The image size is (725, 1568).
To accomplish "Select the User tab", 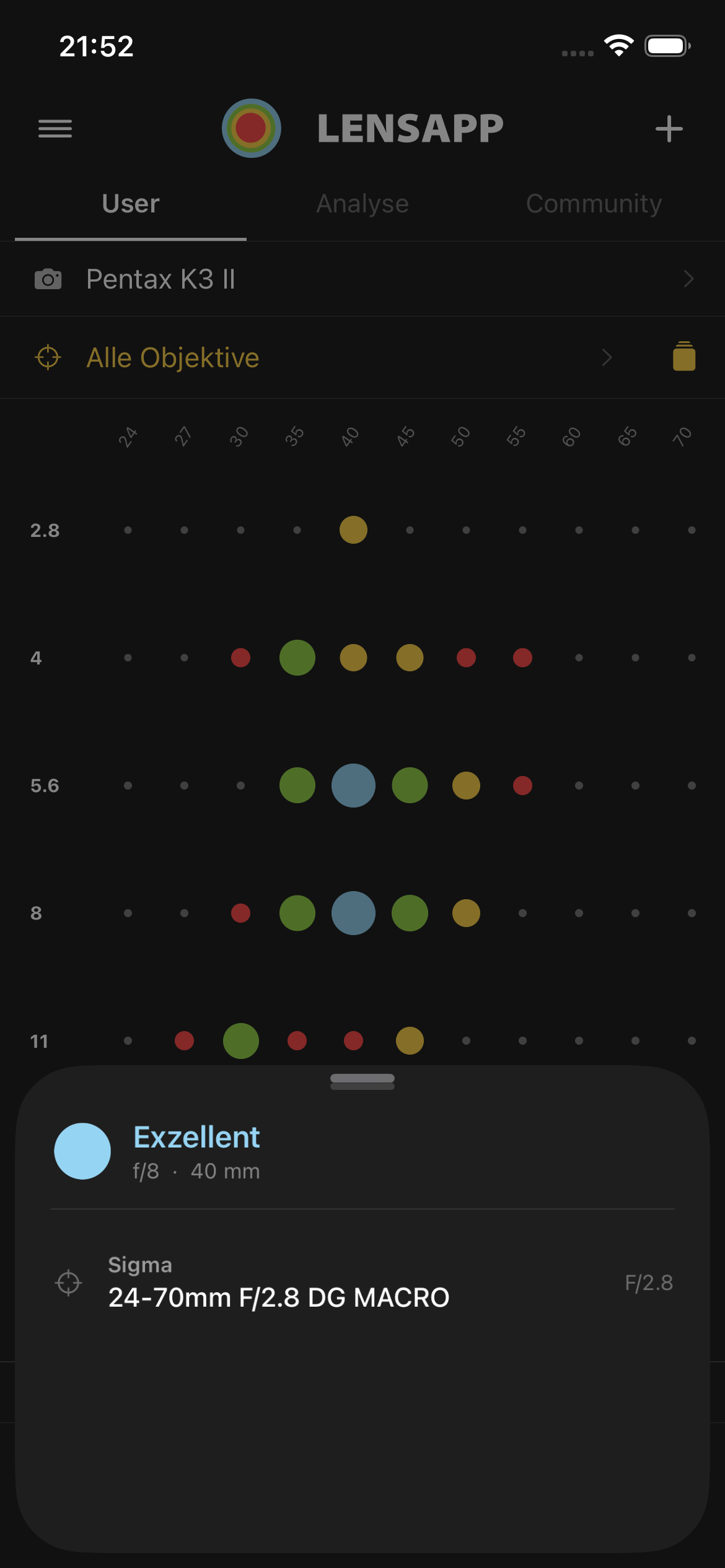I will pos(130,203).
